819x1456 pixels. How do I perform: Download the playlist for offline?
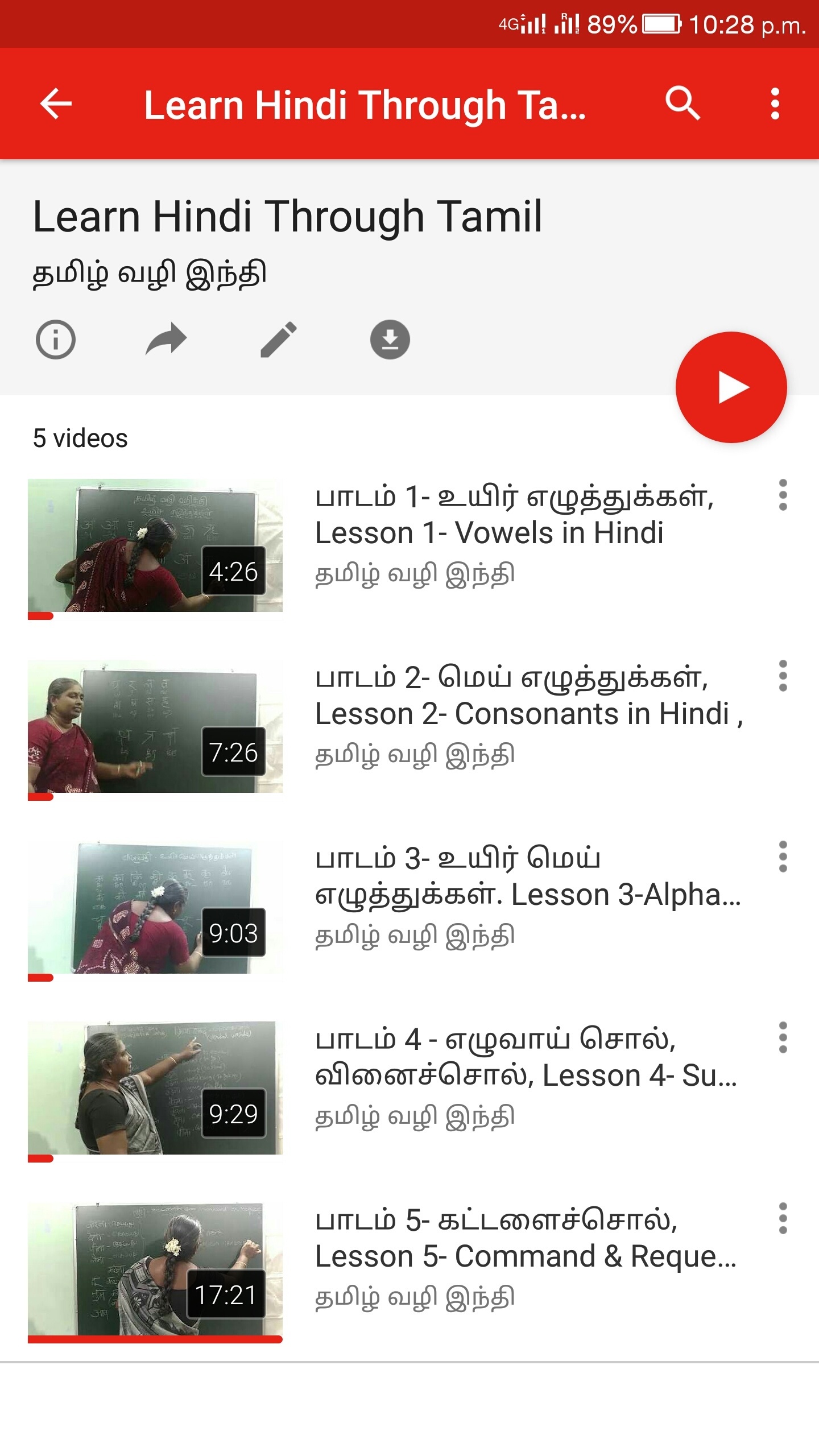click(x=390, y=340)
